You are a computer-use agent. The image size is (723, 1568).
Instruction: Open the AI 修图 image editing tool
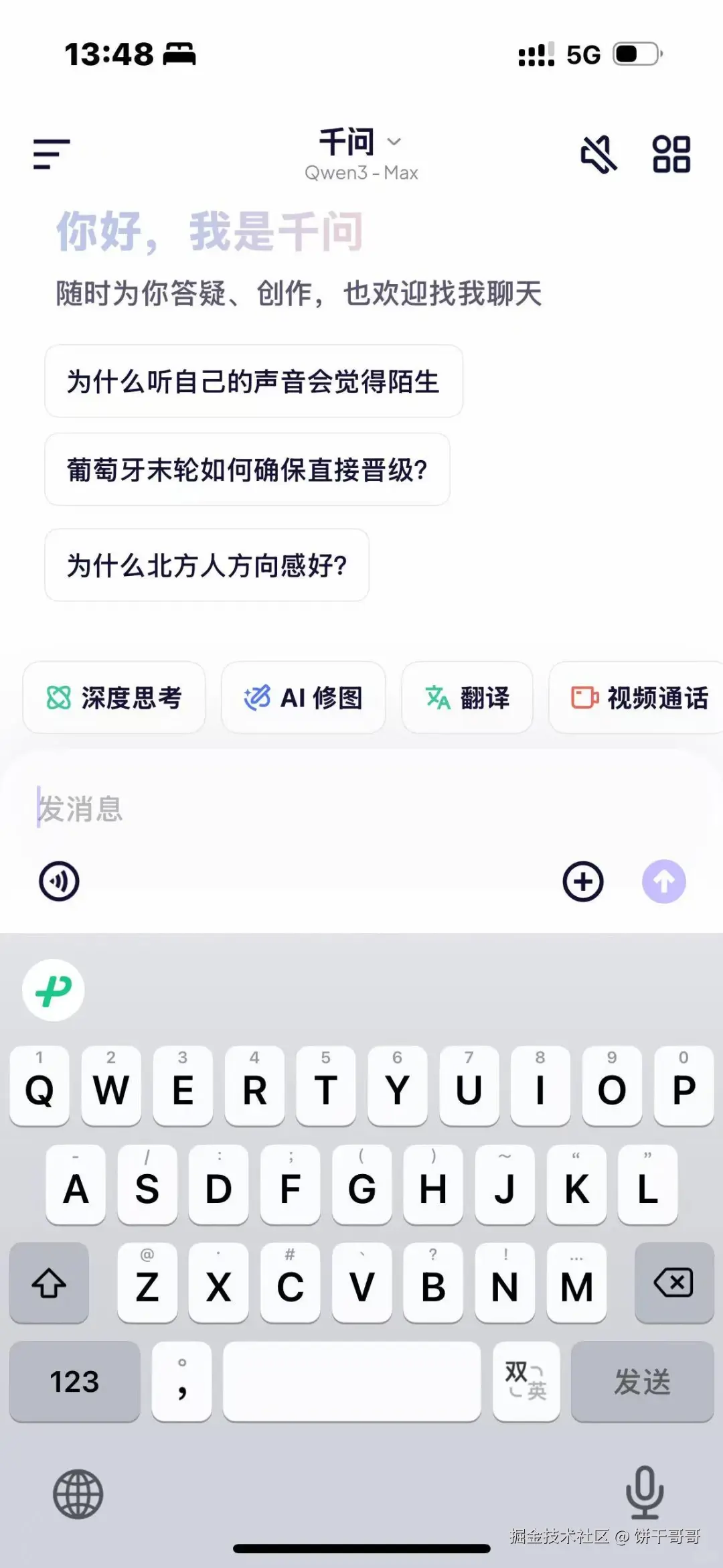coord(303,697)
